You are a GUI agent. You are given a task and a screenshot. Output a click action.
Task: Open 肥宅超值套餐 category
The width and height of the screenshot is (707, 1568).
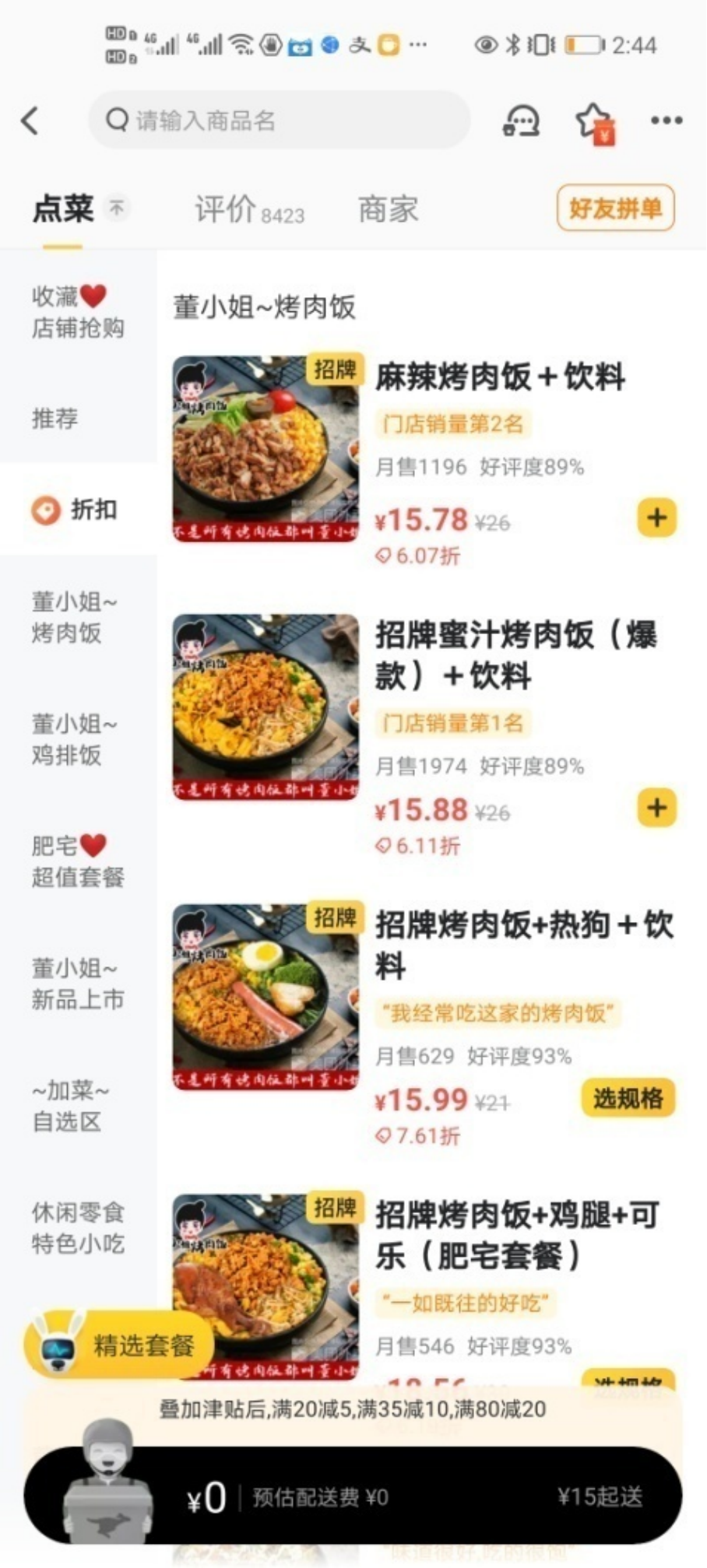click(x=77, y=861)
